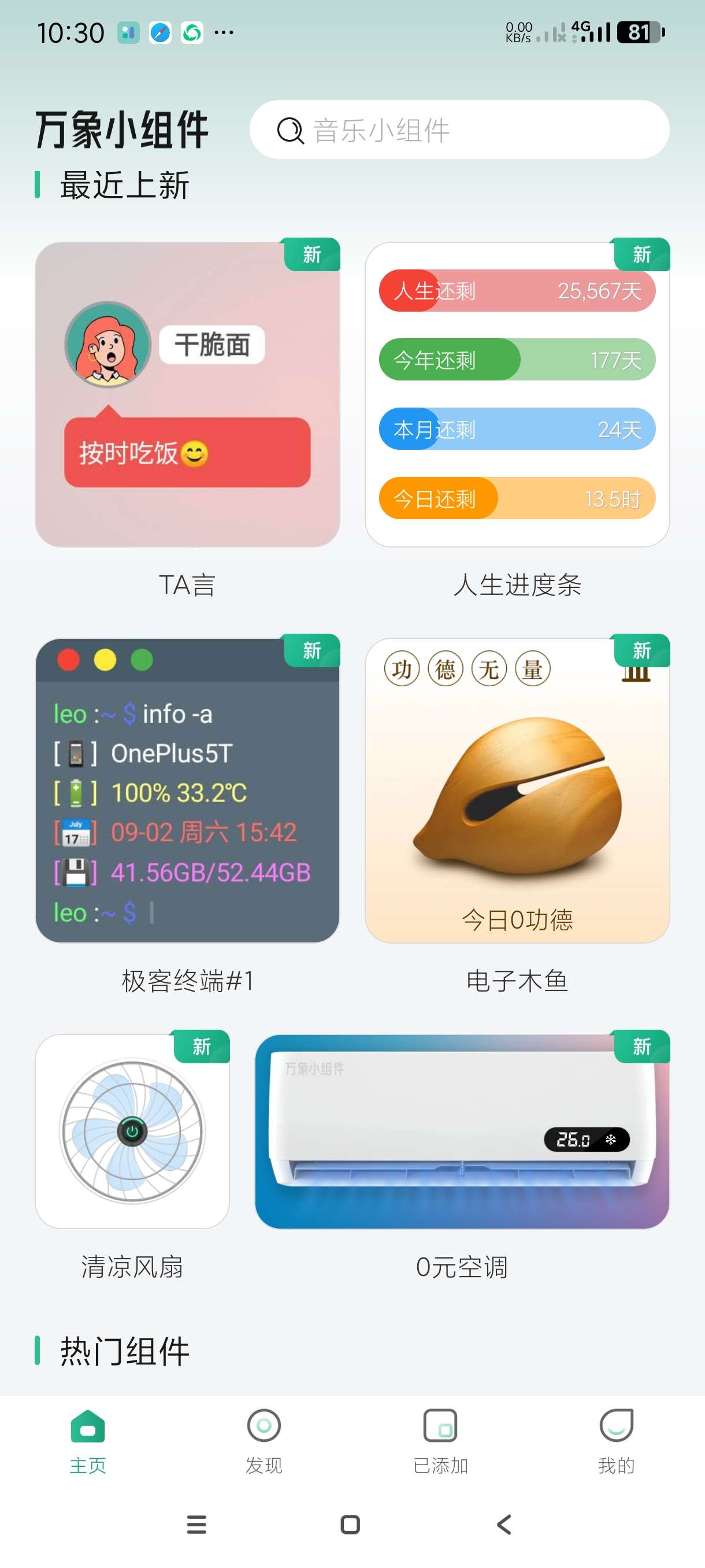The width and height of the screenshot is (705, 1568).
Task: Open the 清凉风扇 fan widget
Action: tap(132, 1131)
